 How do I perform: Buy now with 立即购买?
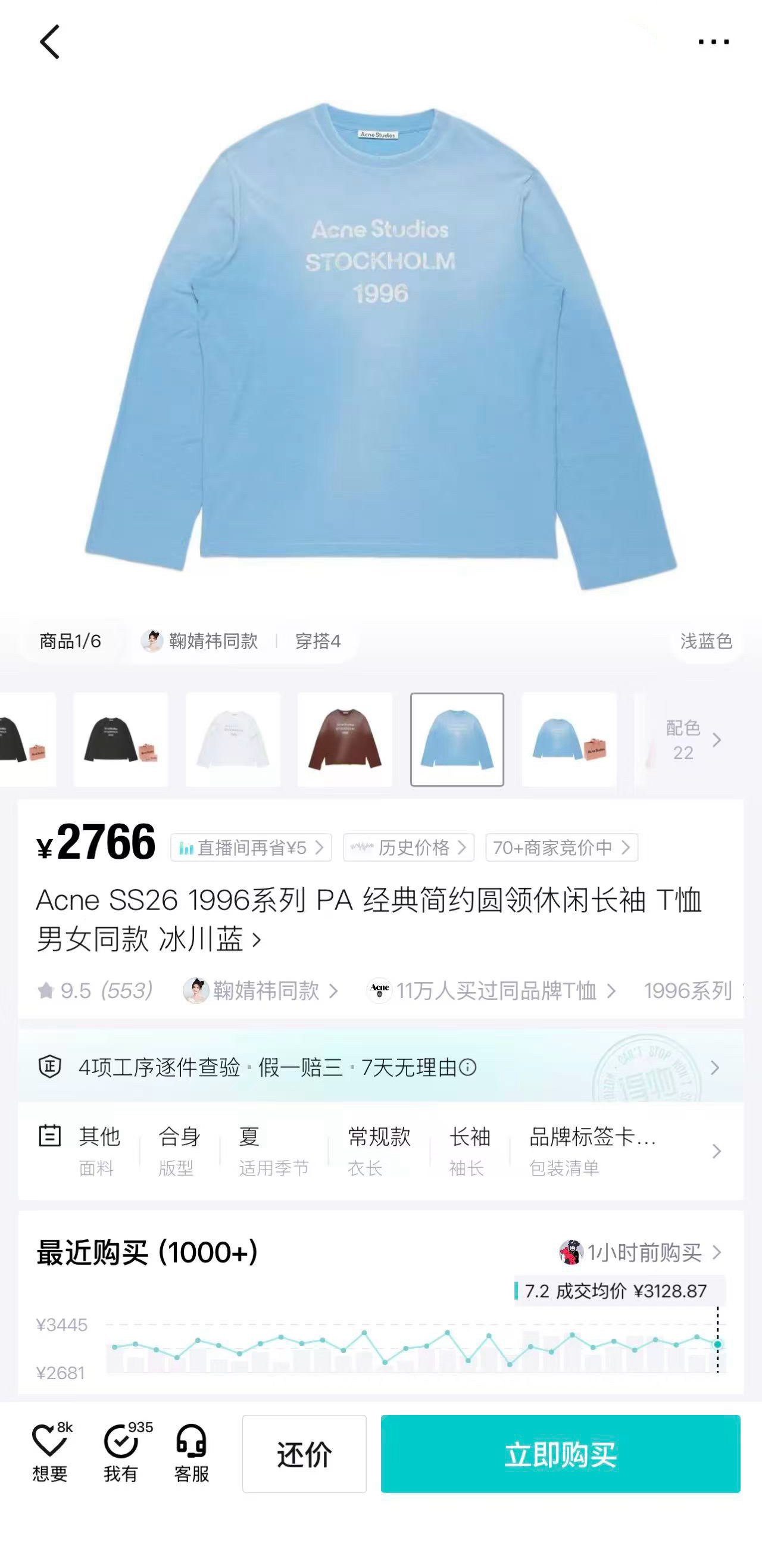[x=561, y=1454]
